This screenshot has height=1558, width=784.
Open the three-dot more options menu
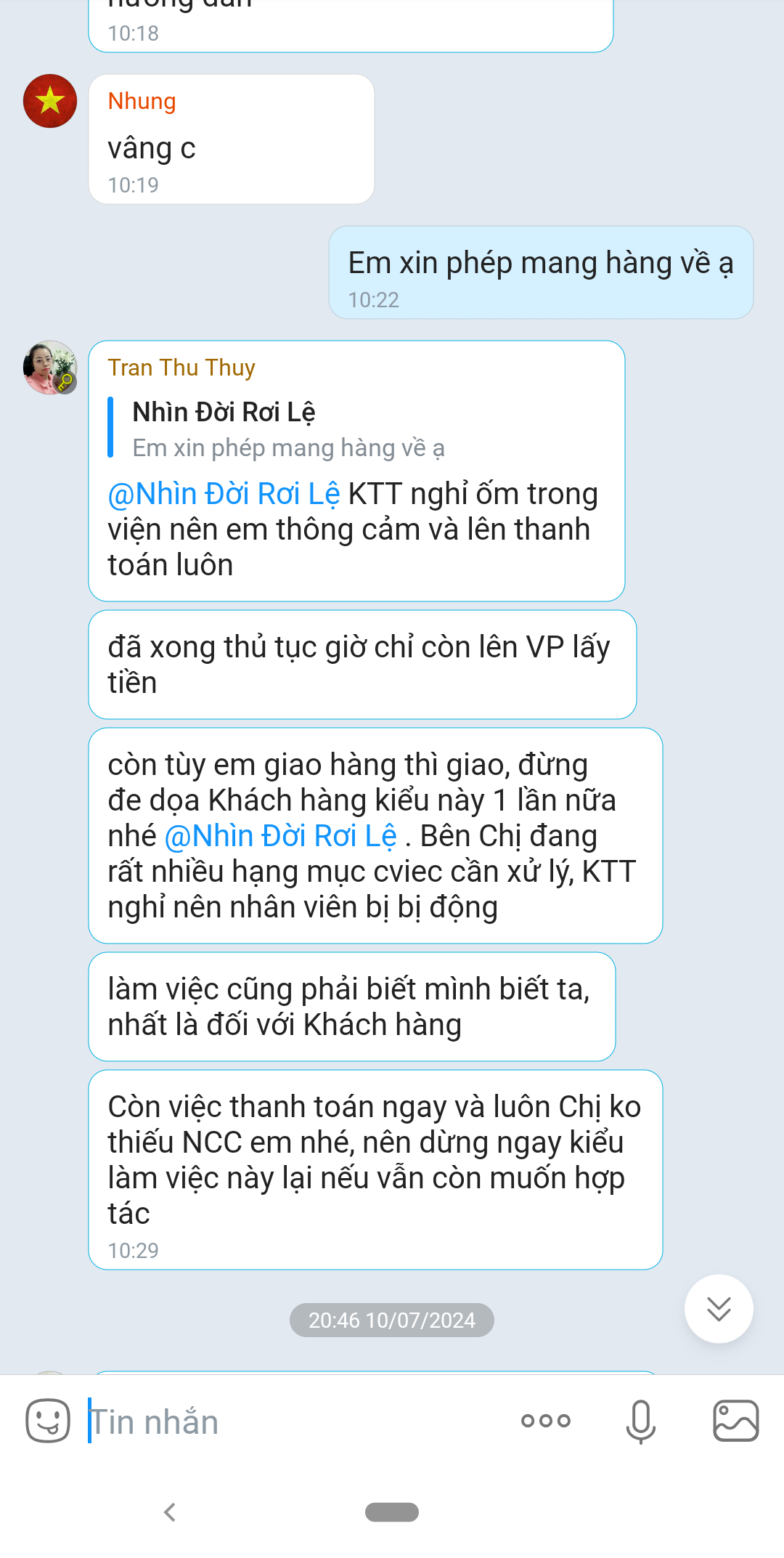tap(546, 1421)
